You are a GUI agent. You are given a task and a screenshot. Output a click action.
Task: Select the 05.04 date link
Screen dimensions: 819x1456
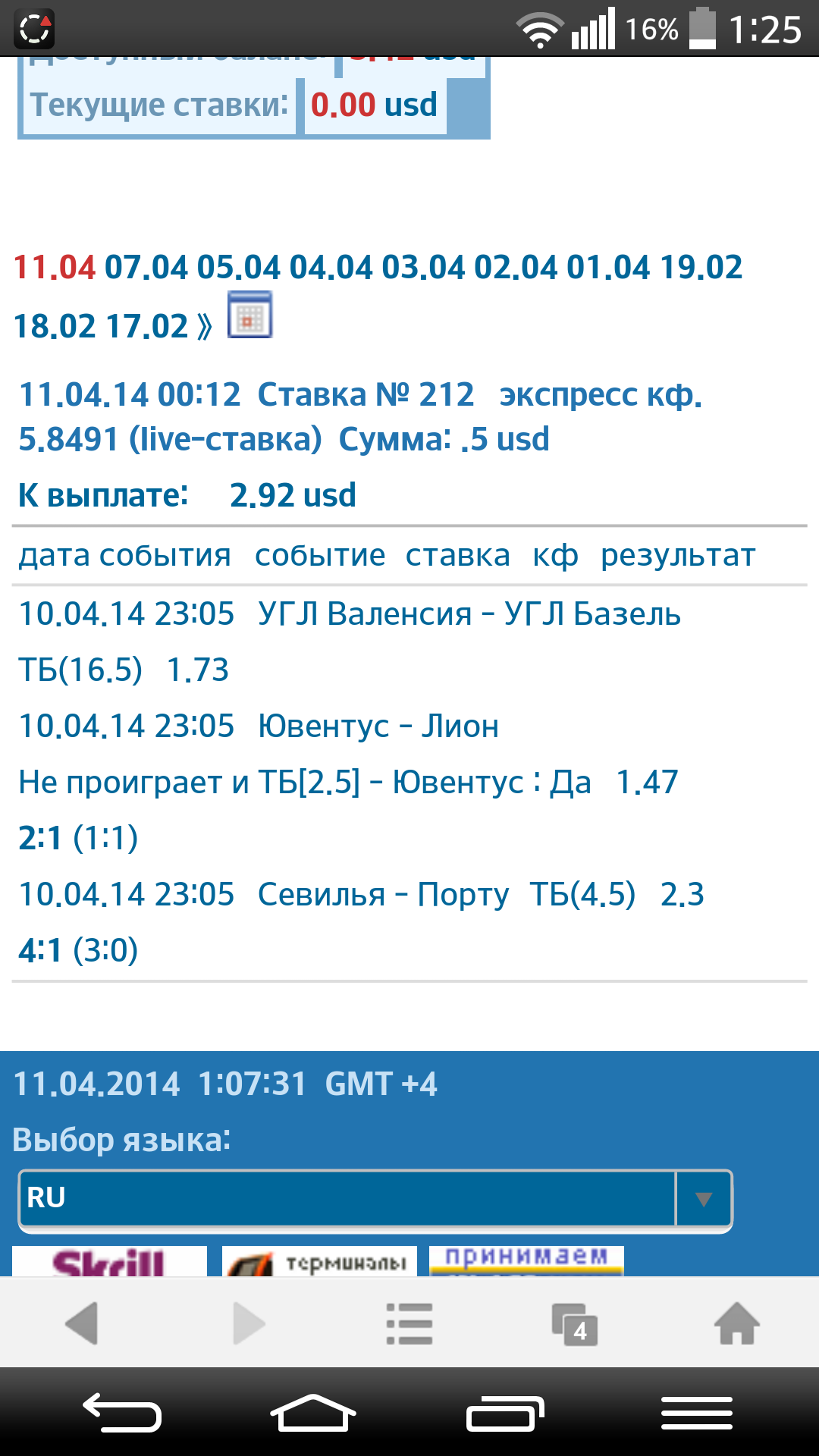[x=238, y=268]
